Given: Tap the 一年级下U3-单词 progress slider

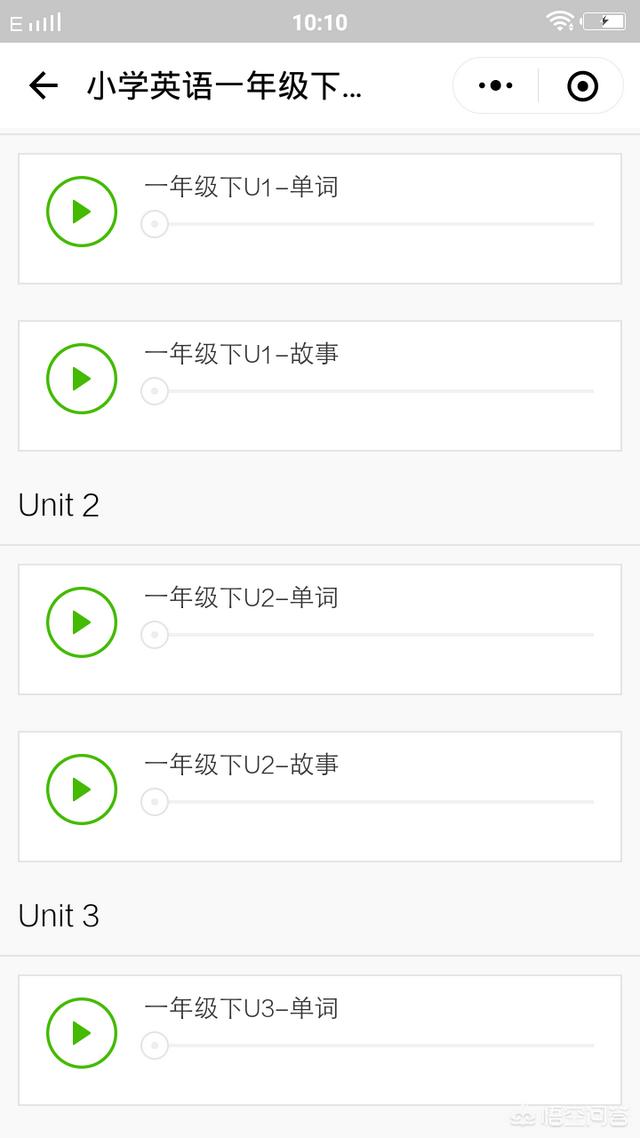Looking at the screenshot, I should [368, 1046].
